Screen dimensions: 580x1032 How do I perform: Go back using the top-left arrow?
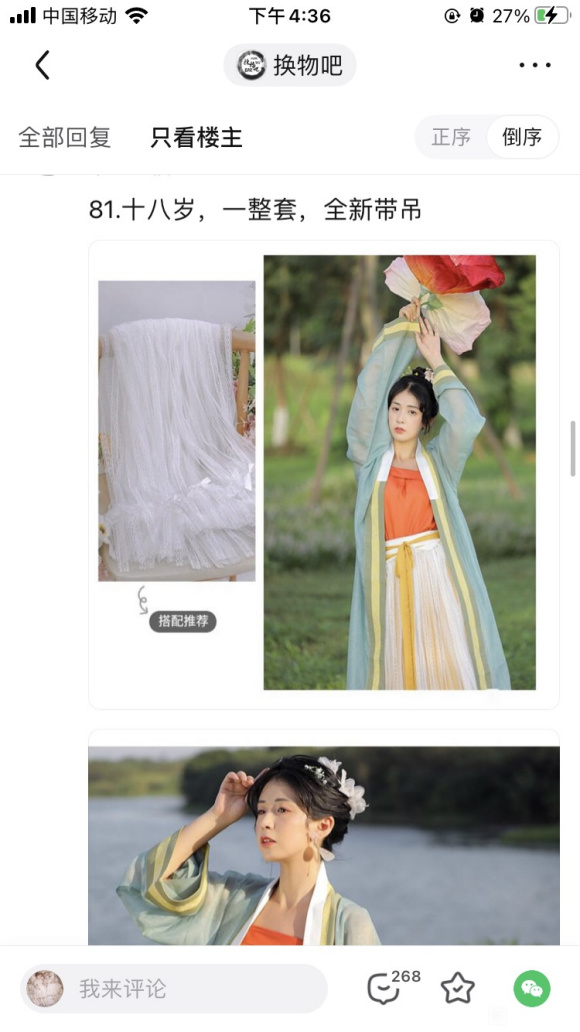pos(43,65)
